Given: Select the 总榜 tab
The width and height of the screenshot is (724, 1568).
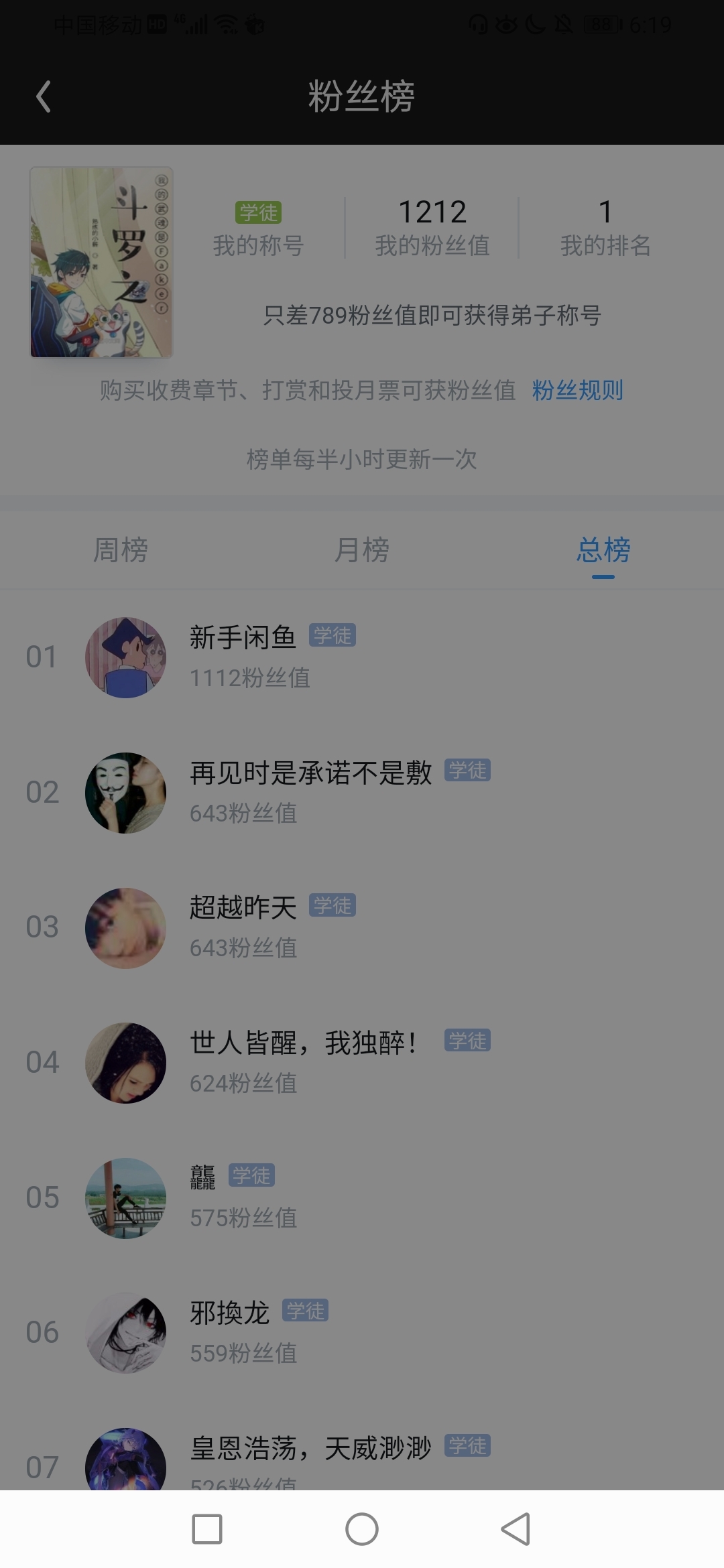Looking at the screenshot, I should pyautogui.click(x=603, y=550).
